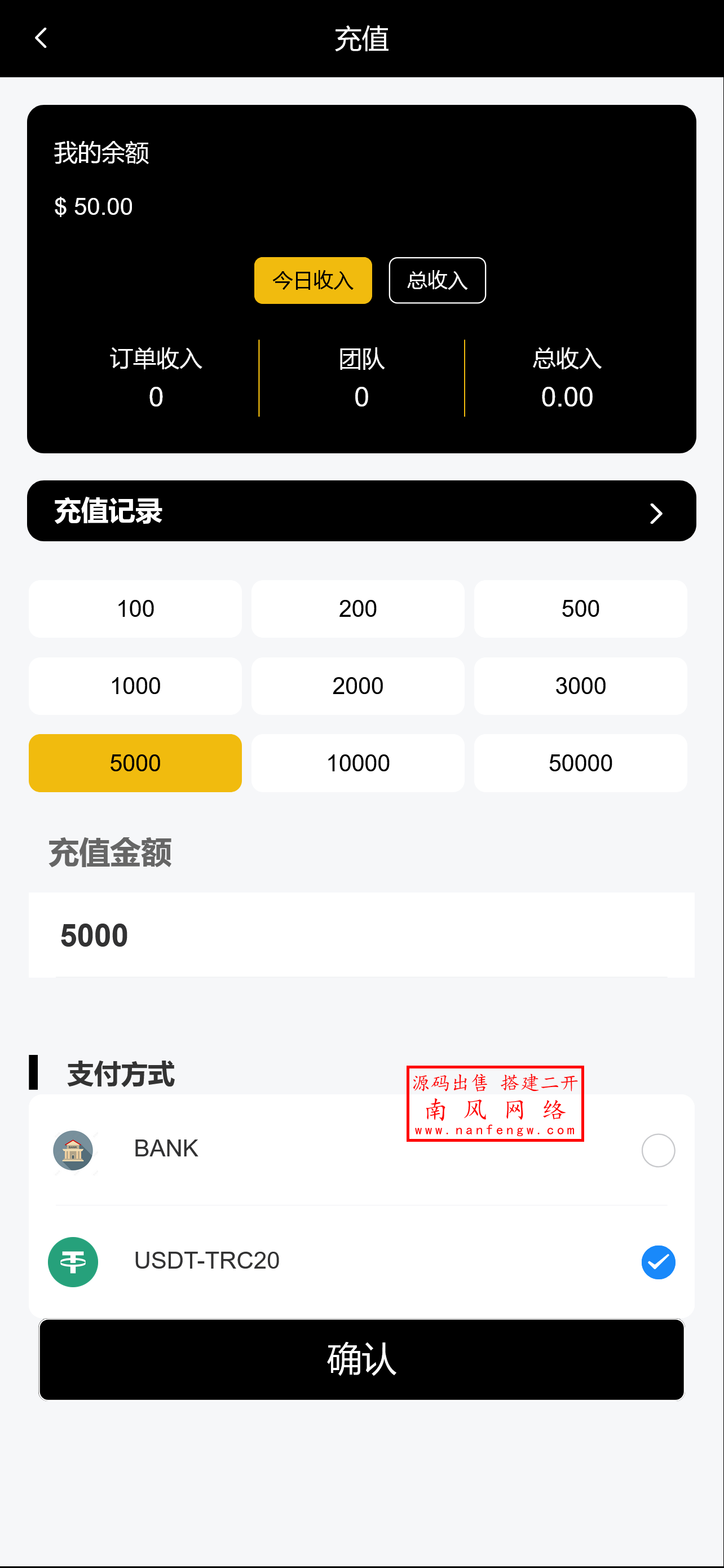
Task: Tap the balance display showing $ 50.00
Action: pyautogui.click(x=93, y=207)
